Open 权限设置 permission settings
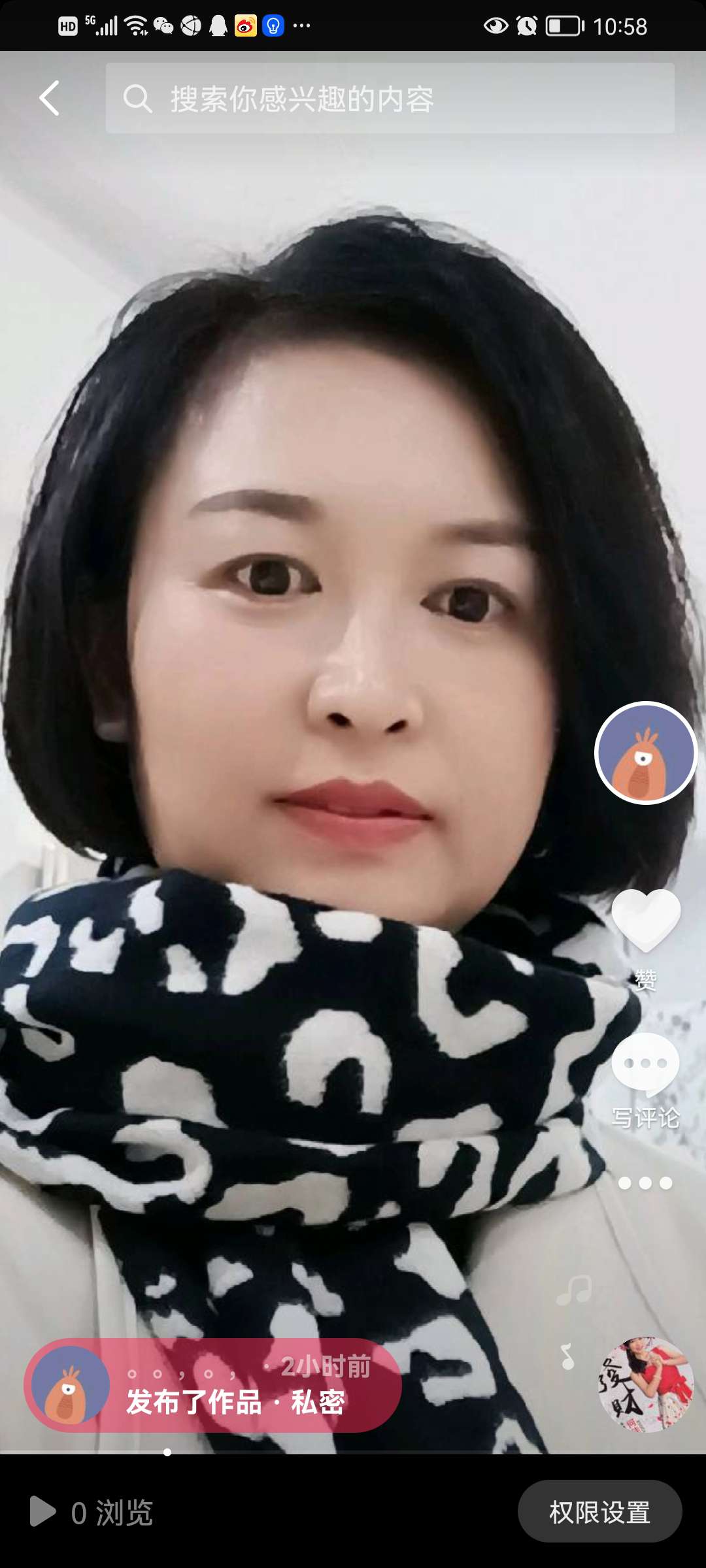This screenshot has width=706, height=1568. pos(599,1512)
